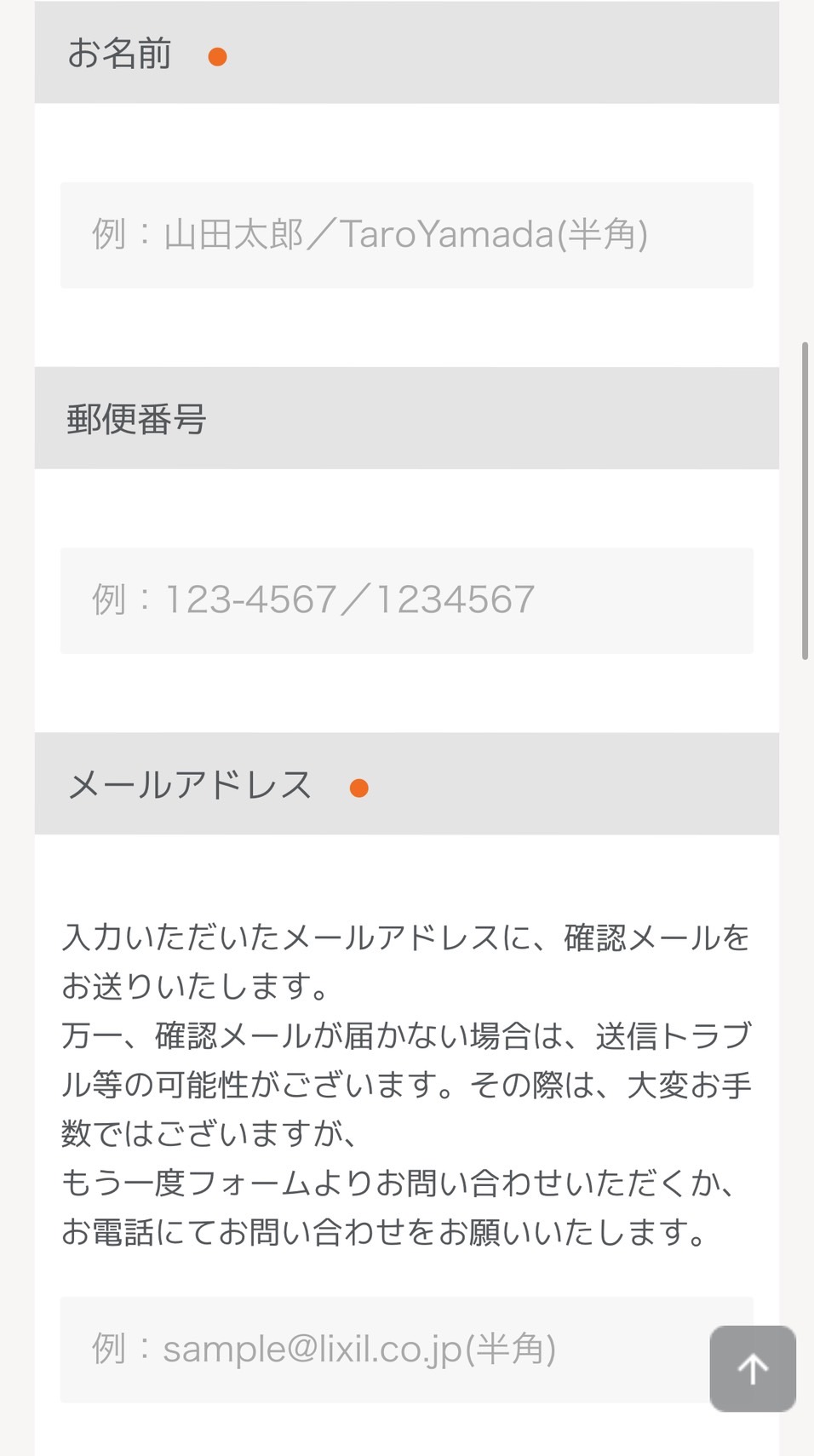Click the placeholder showing 123-4567 example
The image size is (814, 1456).
(x=312, y=599)
